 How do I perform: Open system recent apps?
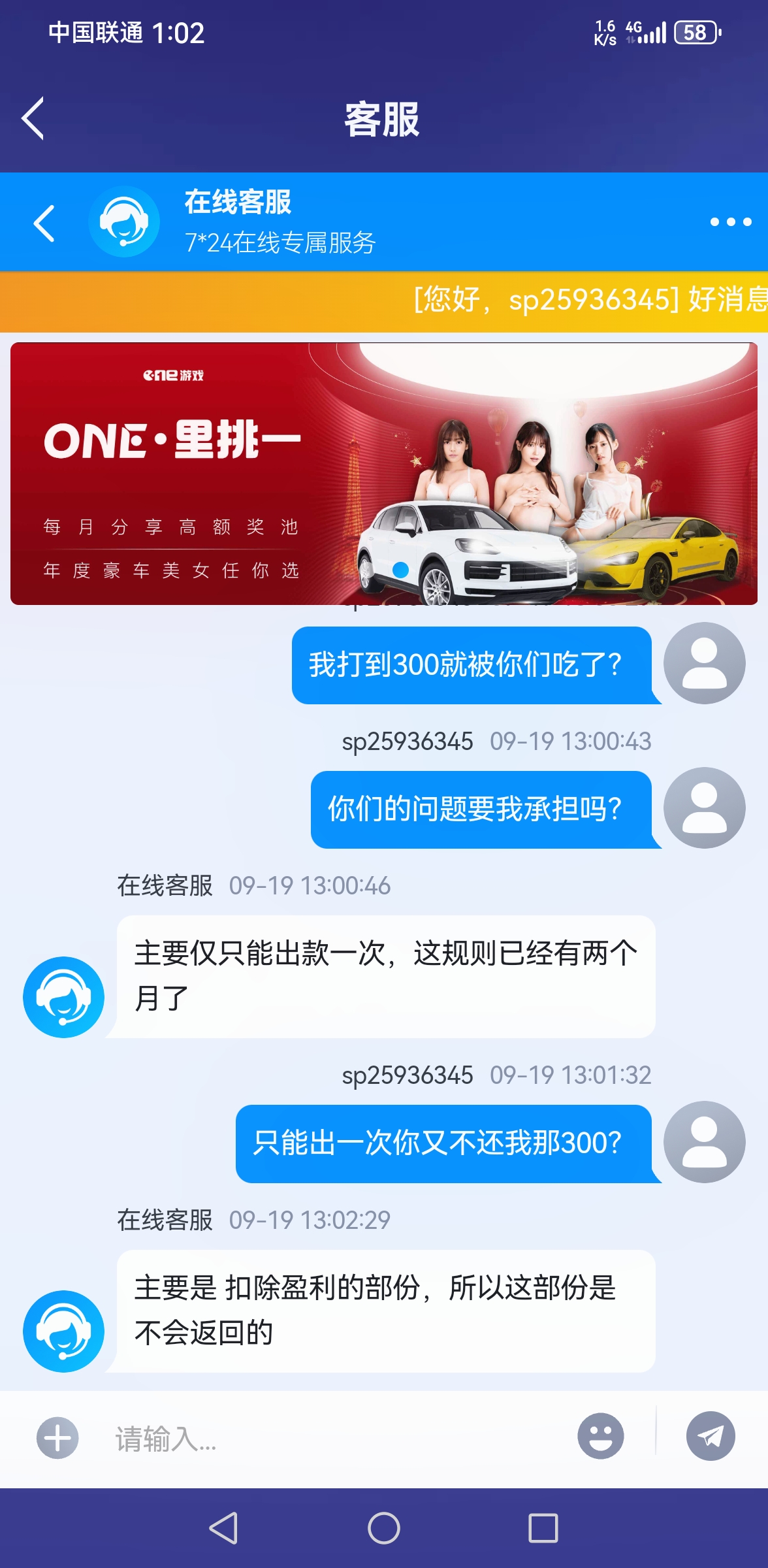pyautogui.click(x=543, y=1528)
